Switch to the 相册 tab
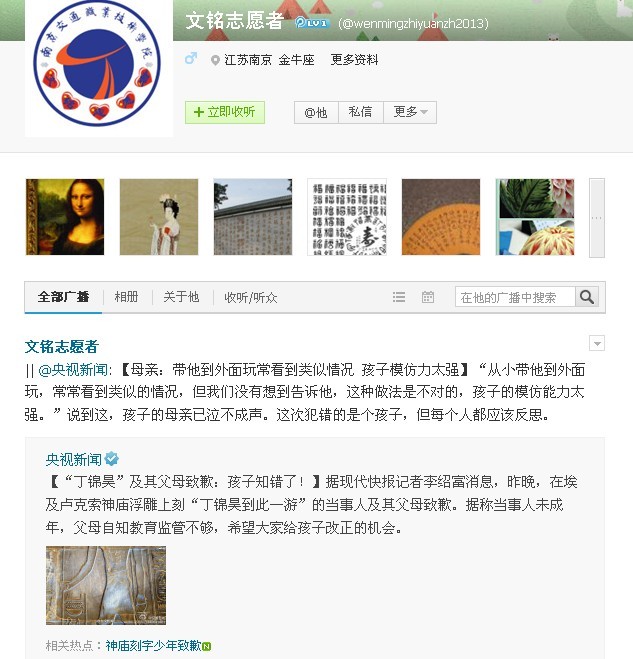The width and height of the screenshot is (633, 659). pos(126,297)
